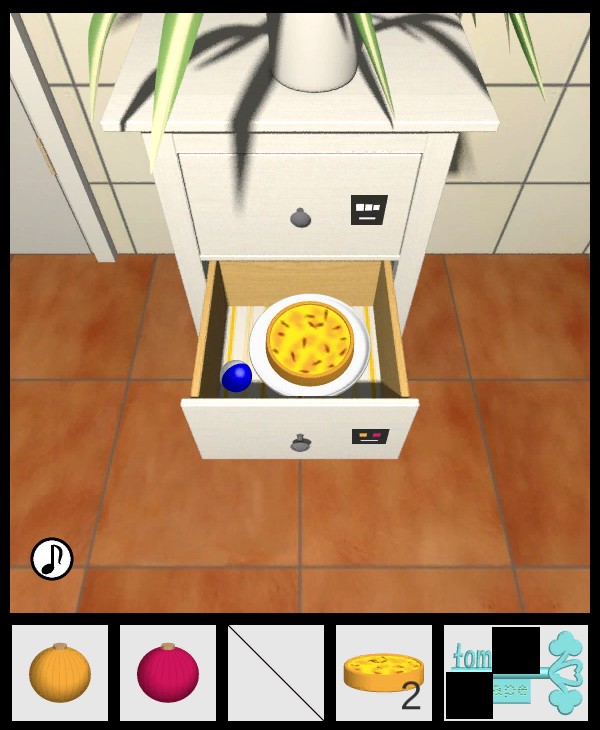Close the lower drawer by its knob
The width and height of the screenshot is (600, 730).
coord(300,442)
